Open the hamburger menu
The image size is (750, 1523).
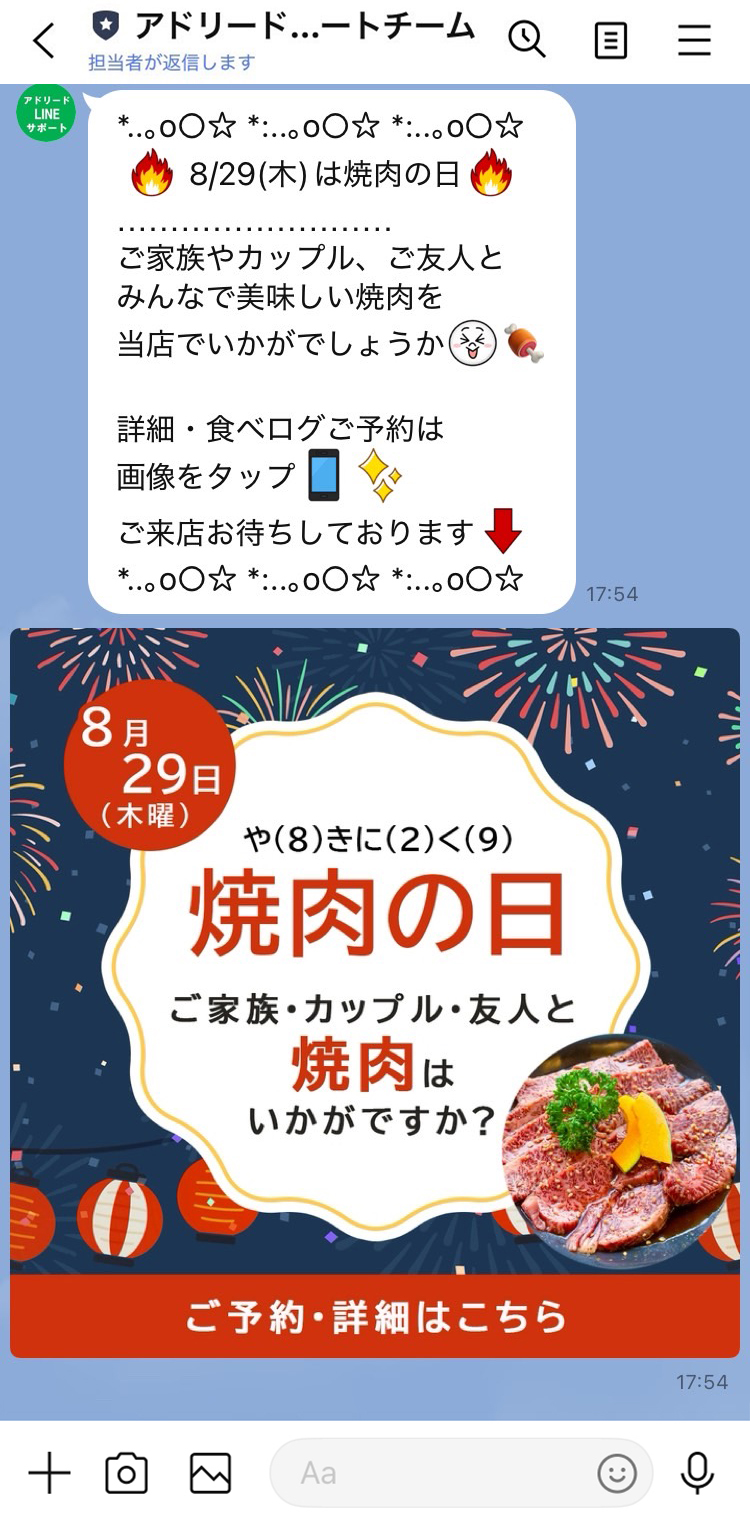694,41
